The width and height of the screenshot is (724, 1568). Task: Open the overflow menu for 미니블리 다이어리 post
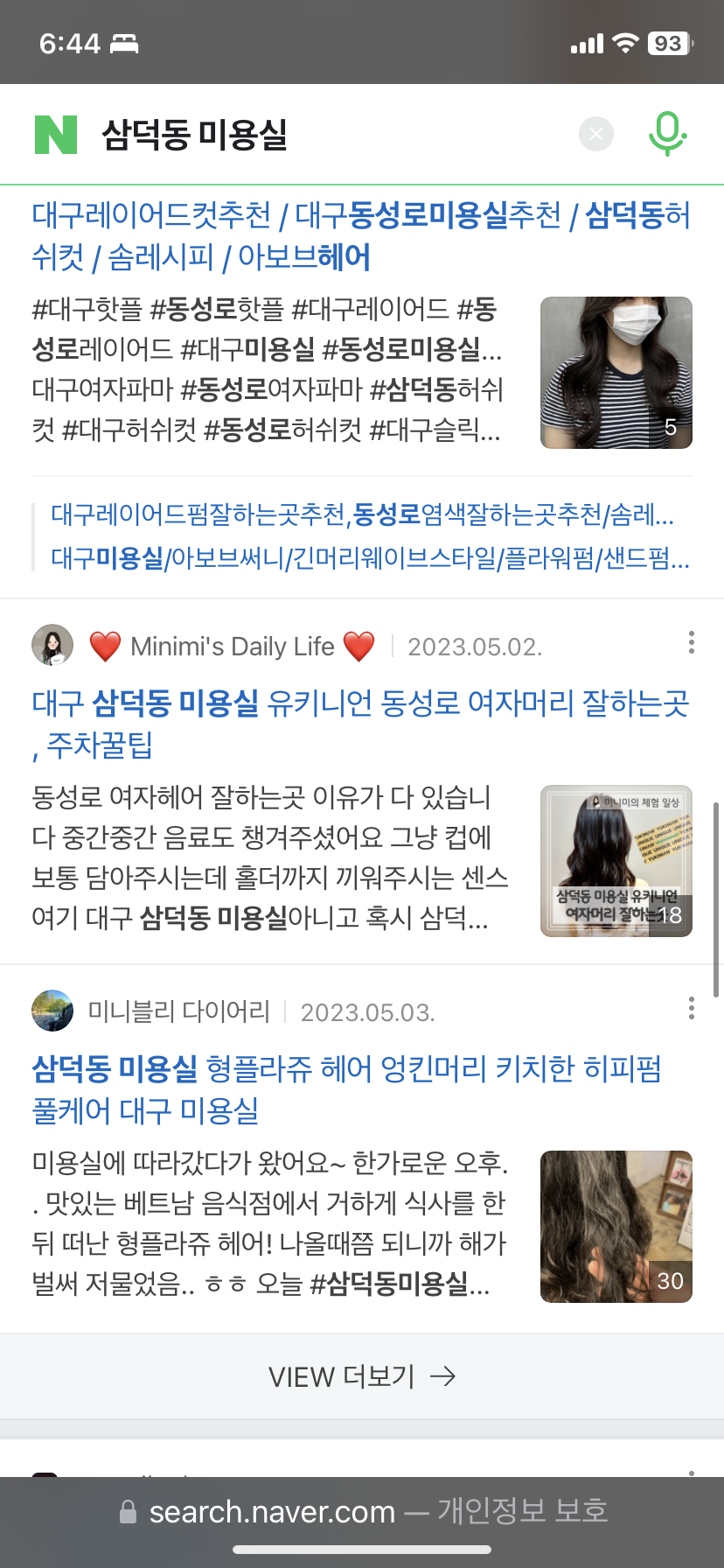(x=691, y=1008)
